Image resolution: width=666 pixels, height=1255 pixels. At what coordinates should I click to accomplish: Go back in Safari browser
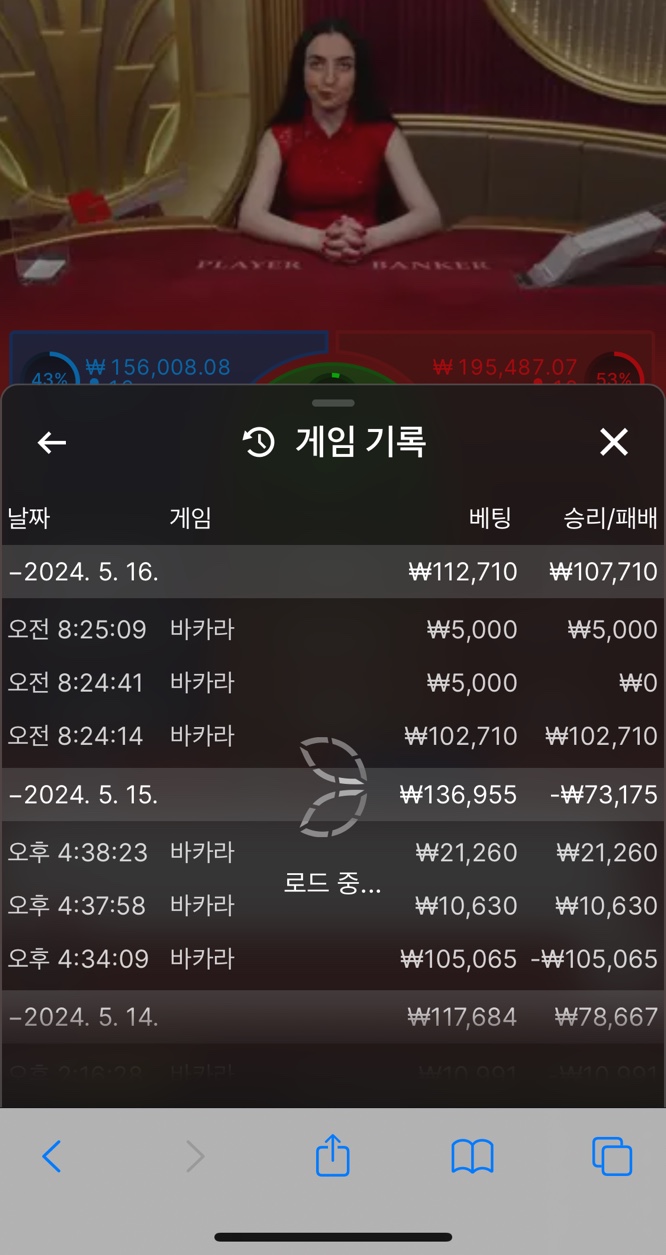tap(52, 1157)
